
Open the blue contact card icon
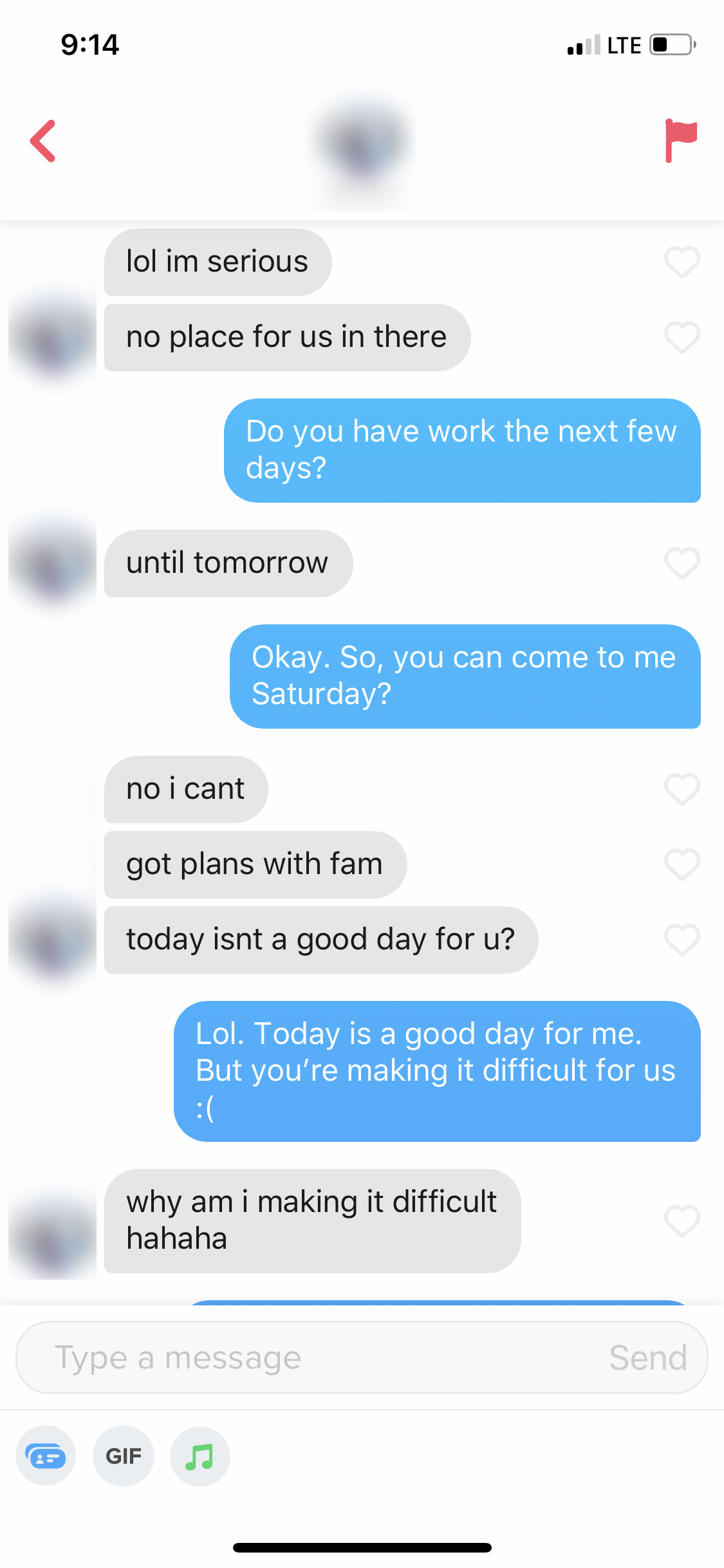click(46, 1456)
